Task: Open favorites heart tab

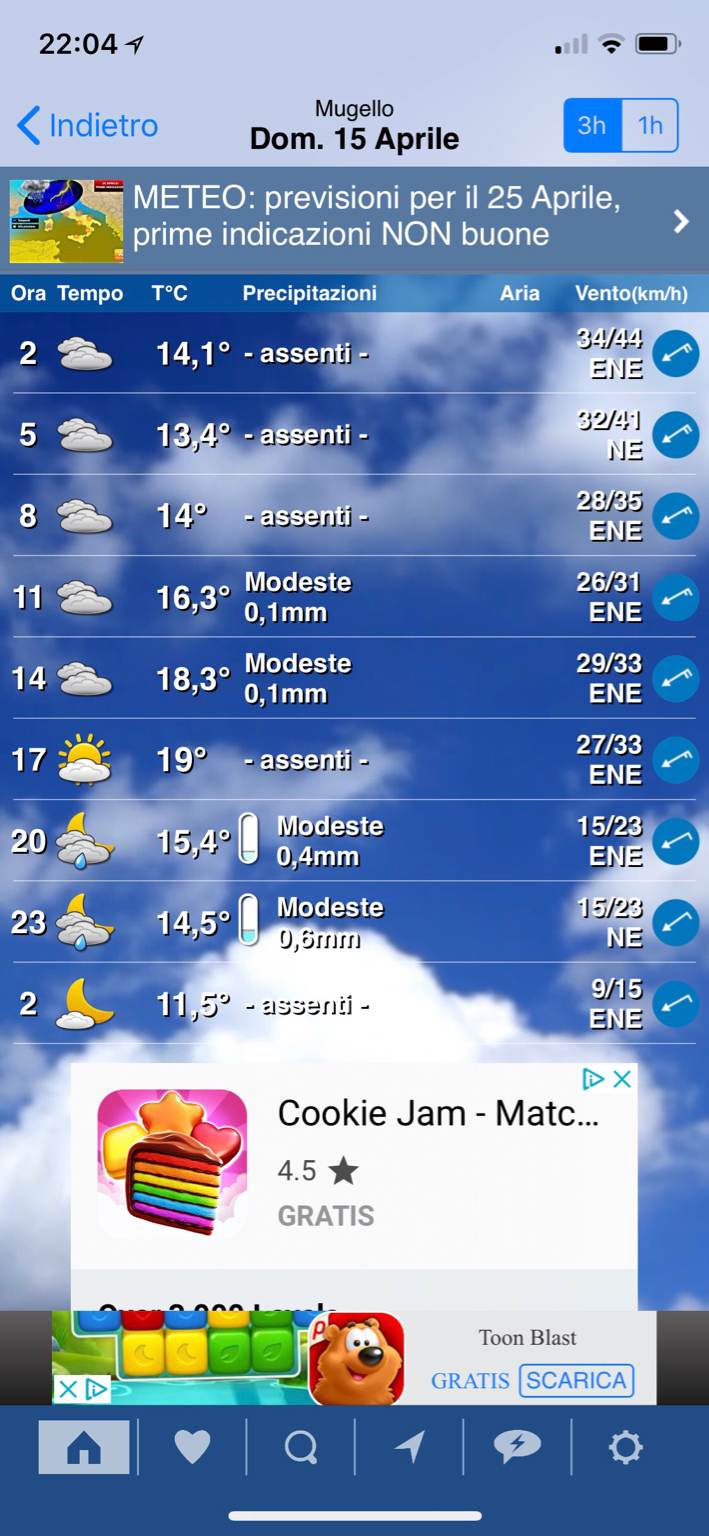Action: (192, 1446)
